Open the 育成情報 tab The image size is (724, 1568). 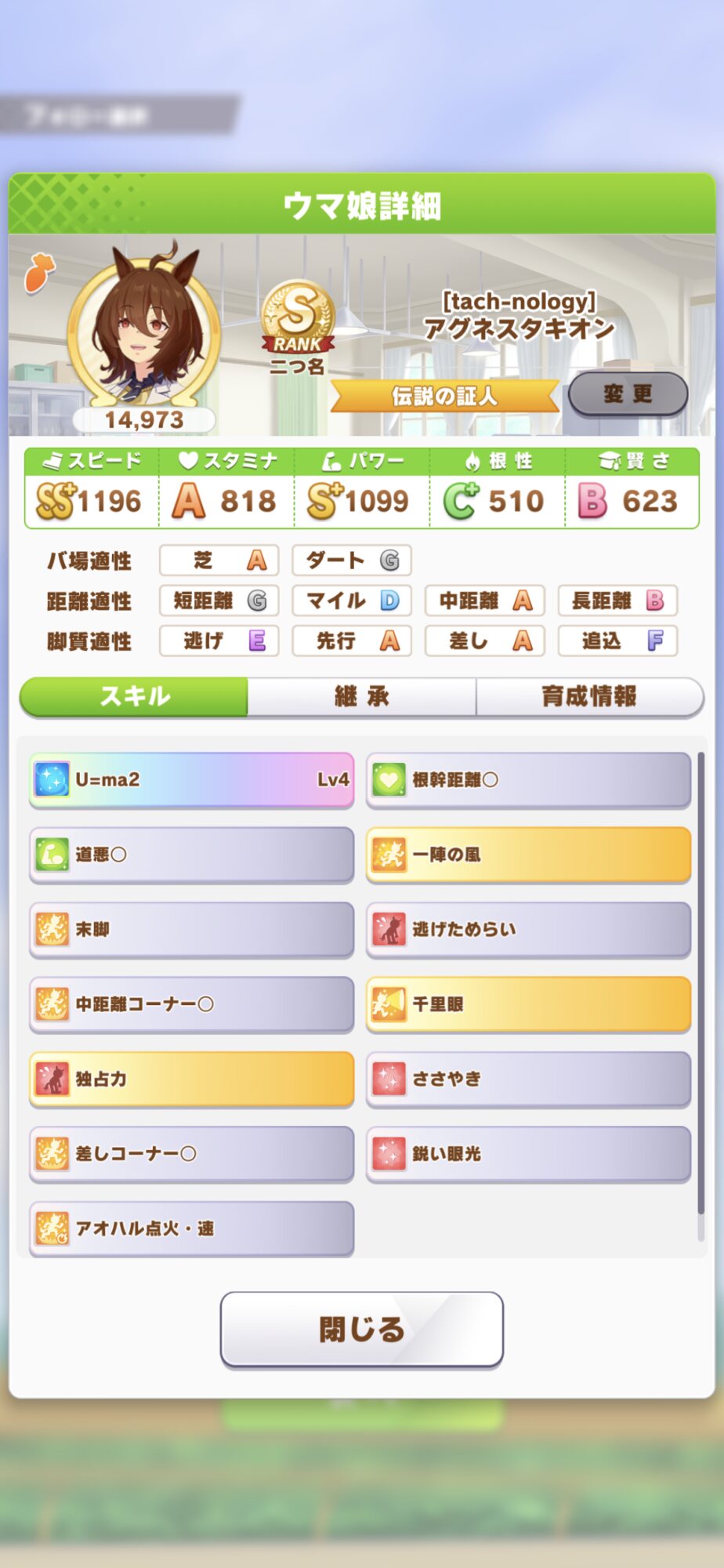coord(589,696)
